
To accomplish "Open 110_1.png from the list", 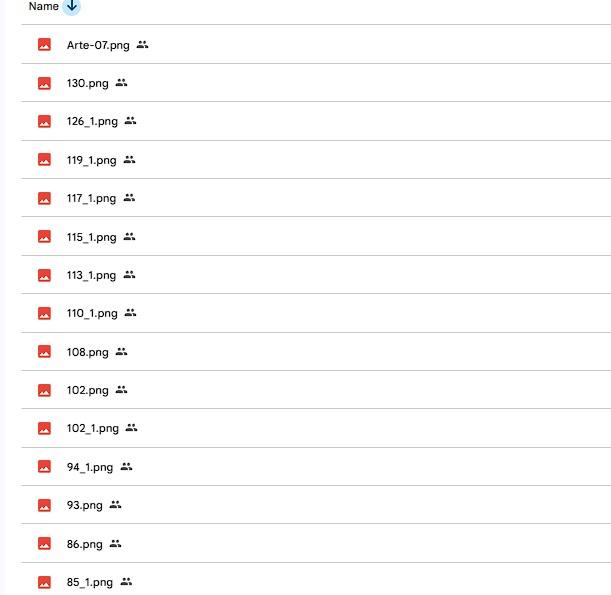I will click(x=92, y=313).
